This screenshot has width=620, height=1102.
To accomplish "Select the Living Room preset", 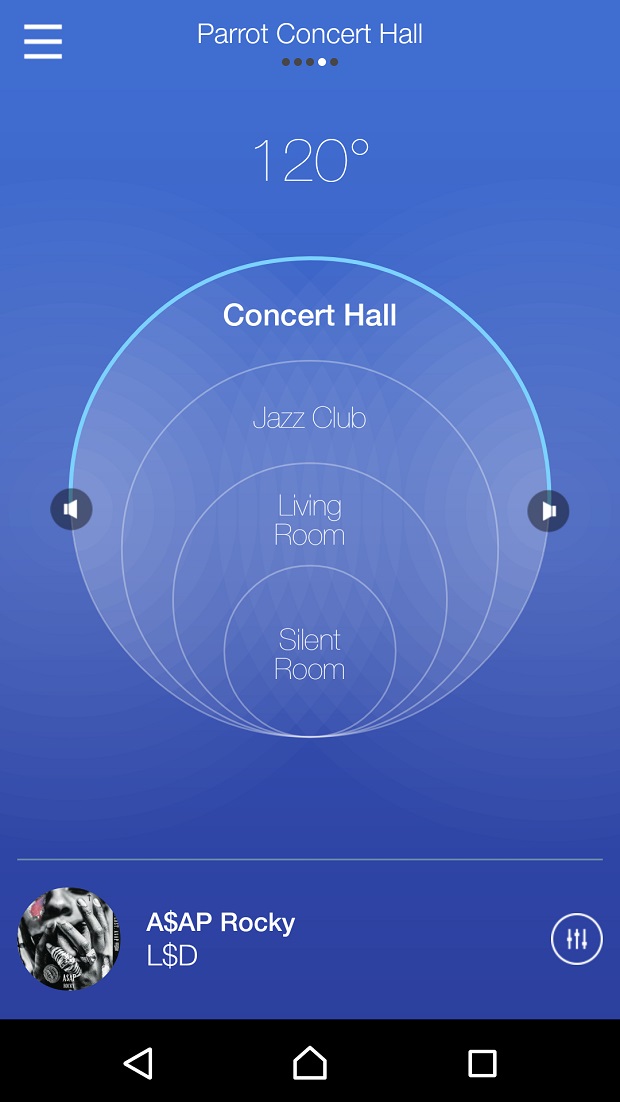I will pyautogui.click(x=309, y=520).
